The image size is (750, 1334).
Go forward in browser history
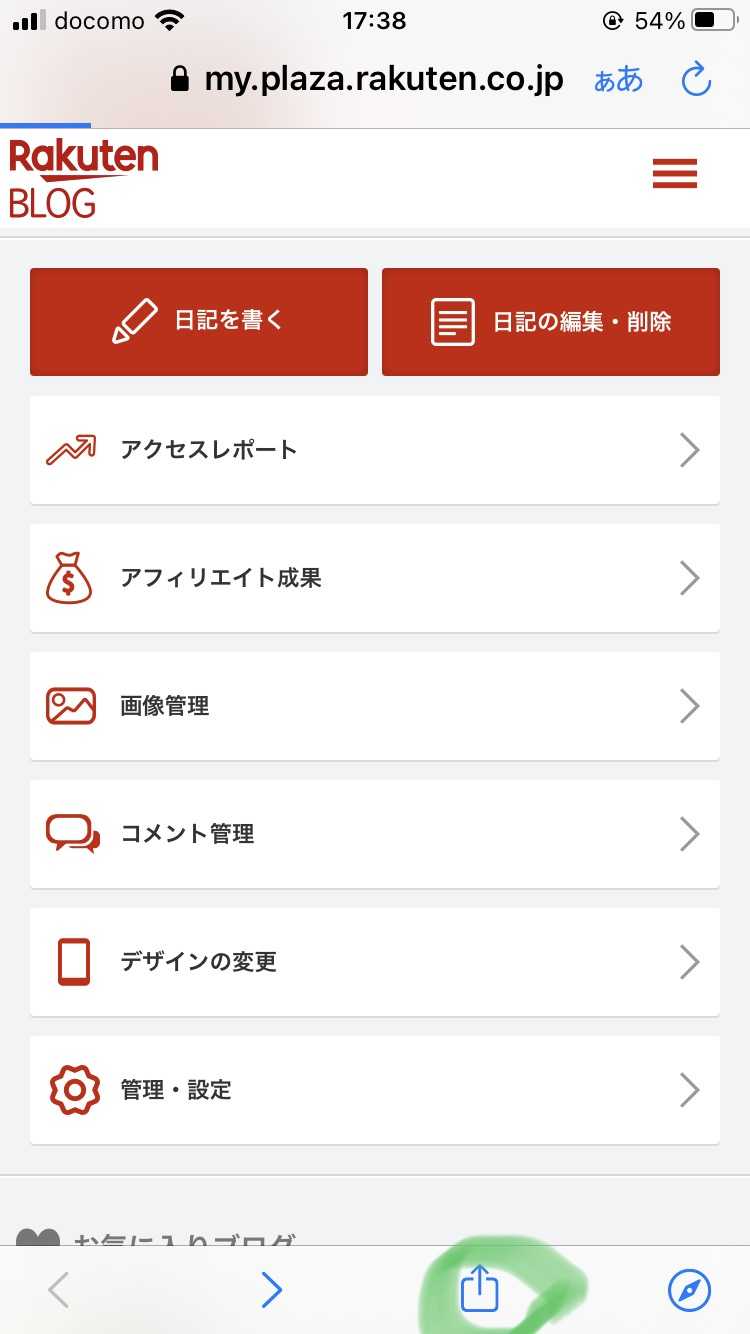271,1290
